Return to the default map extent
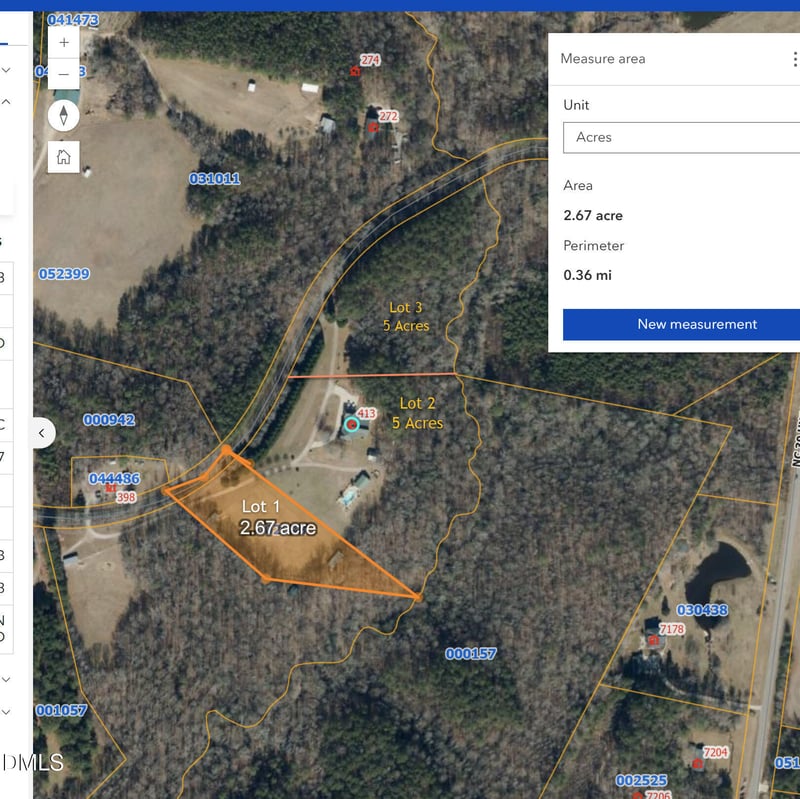This screenshot has height=799, width=800. pos(64,156)
